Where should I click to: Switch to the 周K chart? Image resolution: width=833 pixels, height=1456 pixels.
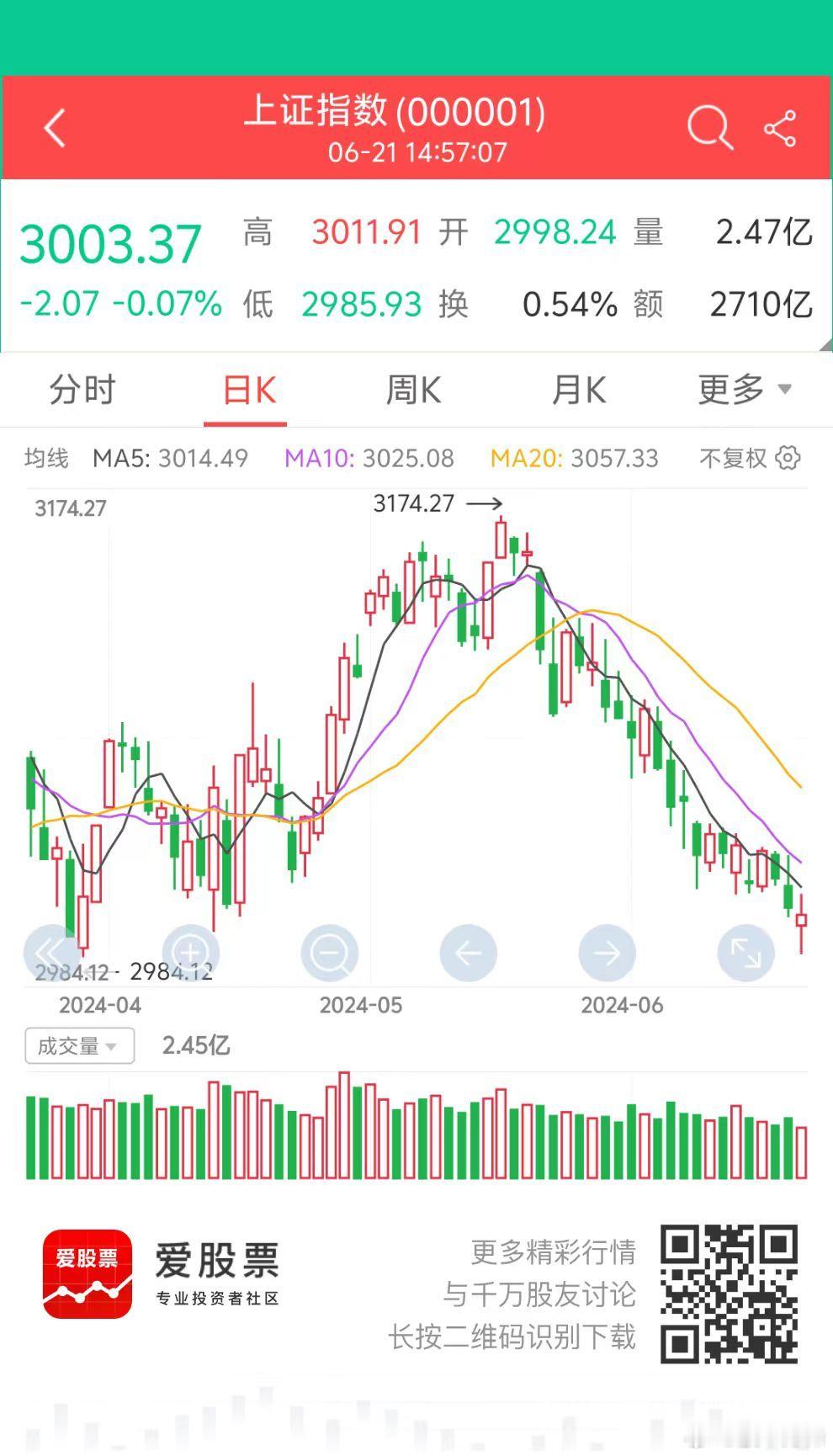pyautogui.click(x=413, y=391)
